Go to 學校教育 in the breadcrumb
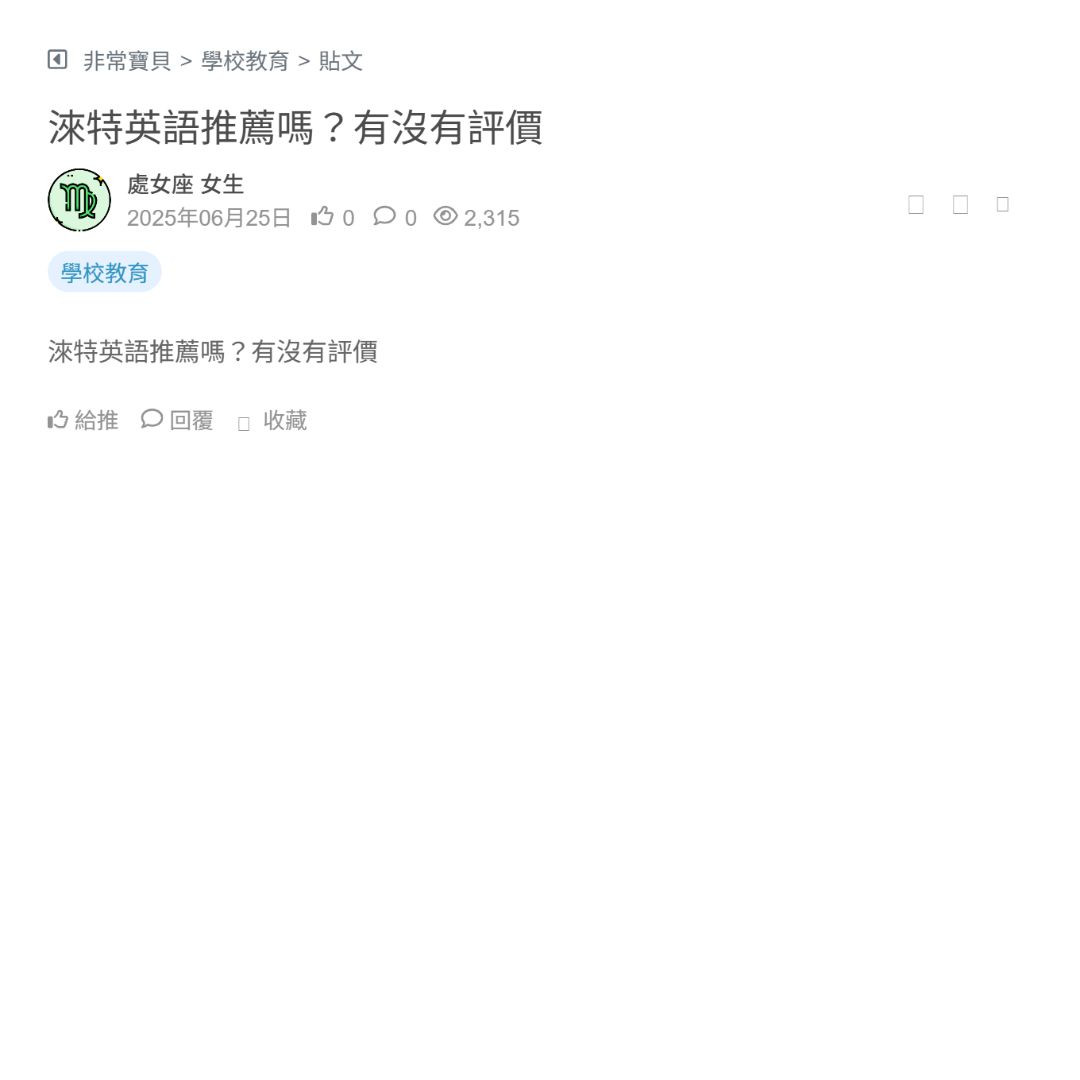The height and width of the screenshot is (1080, 1080). [245, 61]
